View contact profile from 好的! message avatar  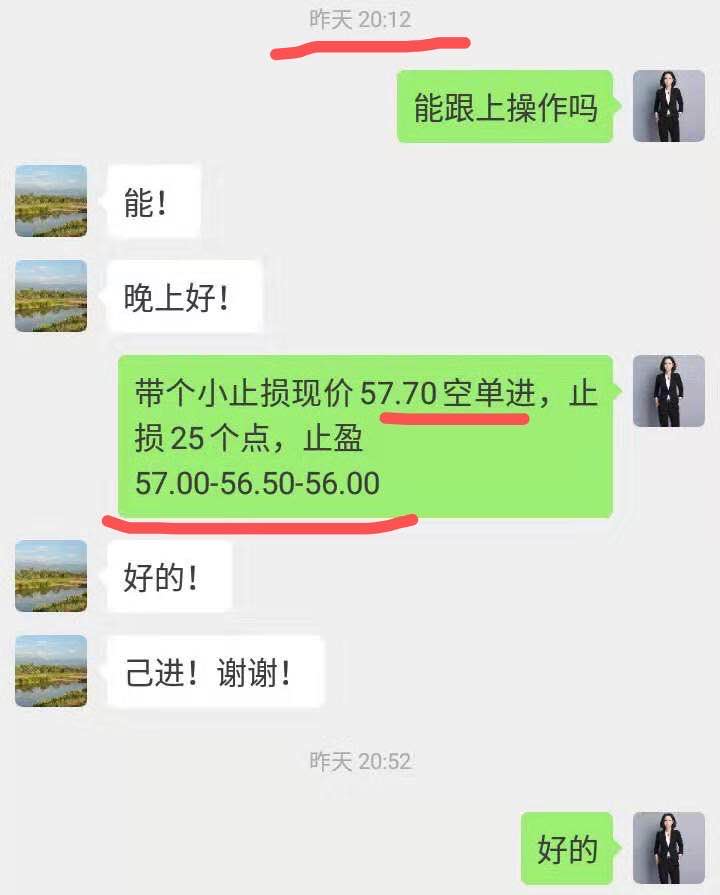pyautogui.click(x=51, y=576)
